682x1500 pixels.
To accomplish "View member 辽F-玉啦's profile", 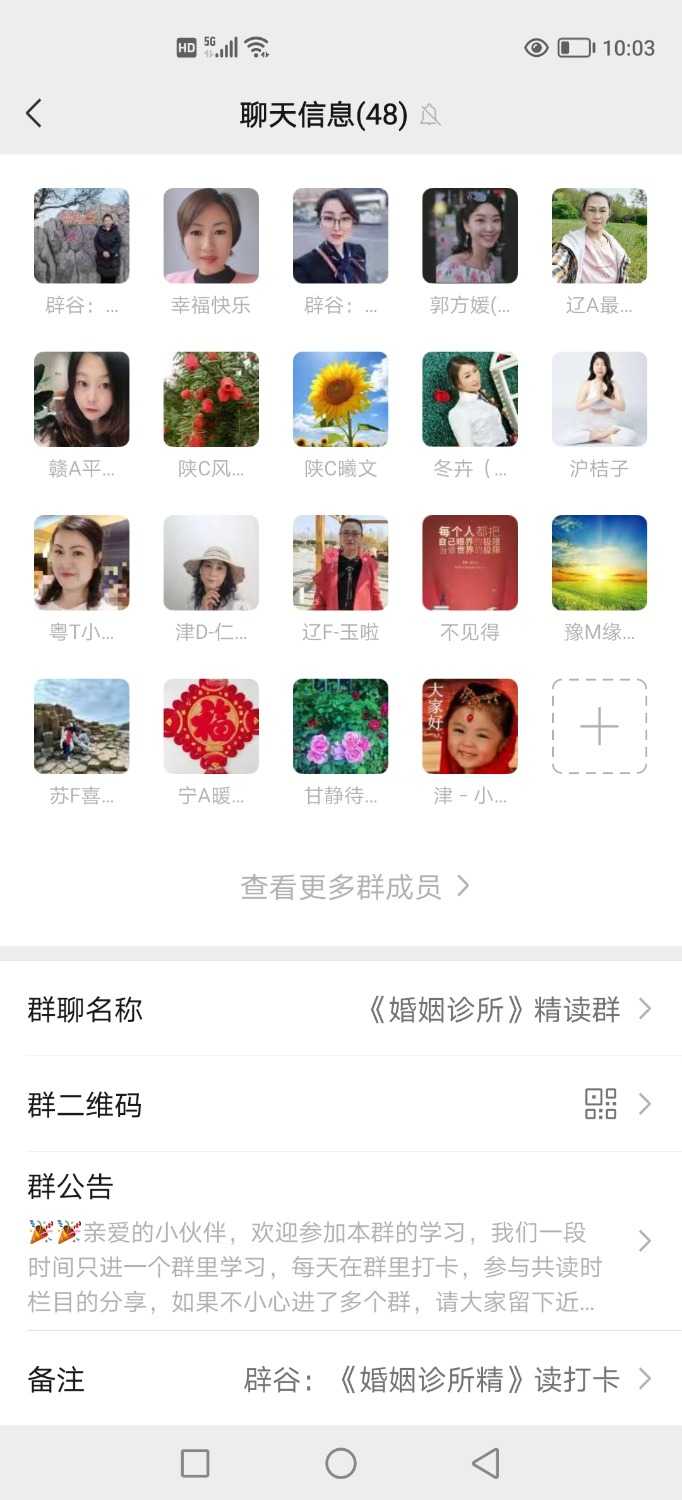I will [340, 563].
